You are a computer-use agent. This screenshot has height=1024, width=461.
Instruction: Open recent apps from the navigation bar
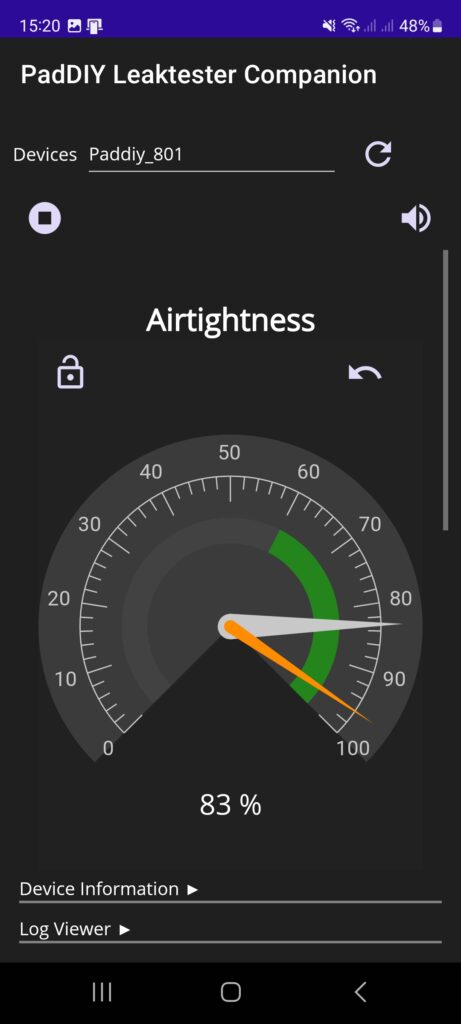point(102,991)
